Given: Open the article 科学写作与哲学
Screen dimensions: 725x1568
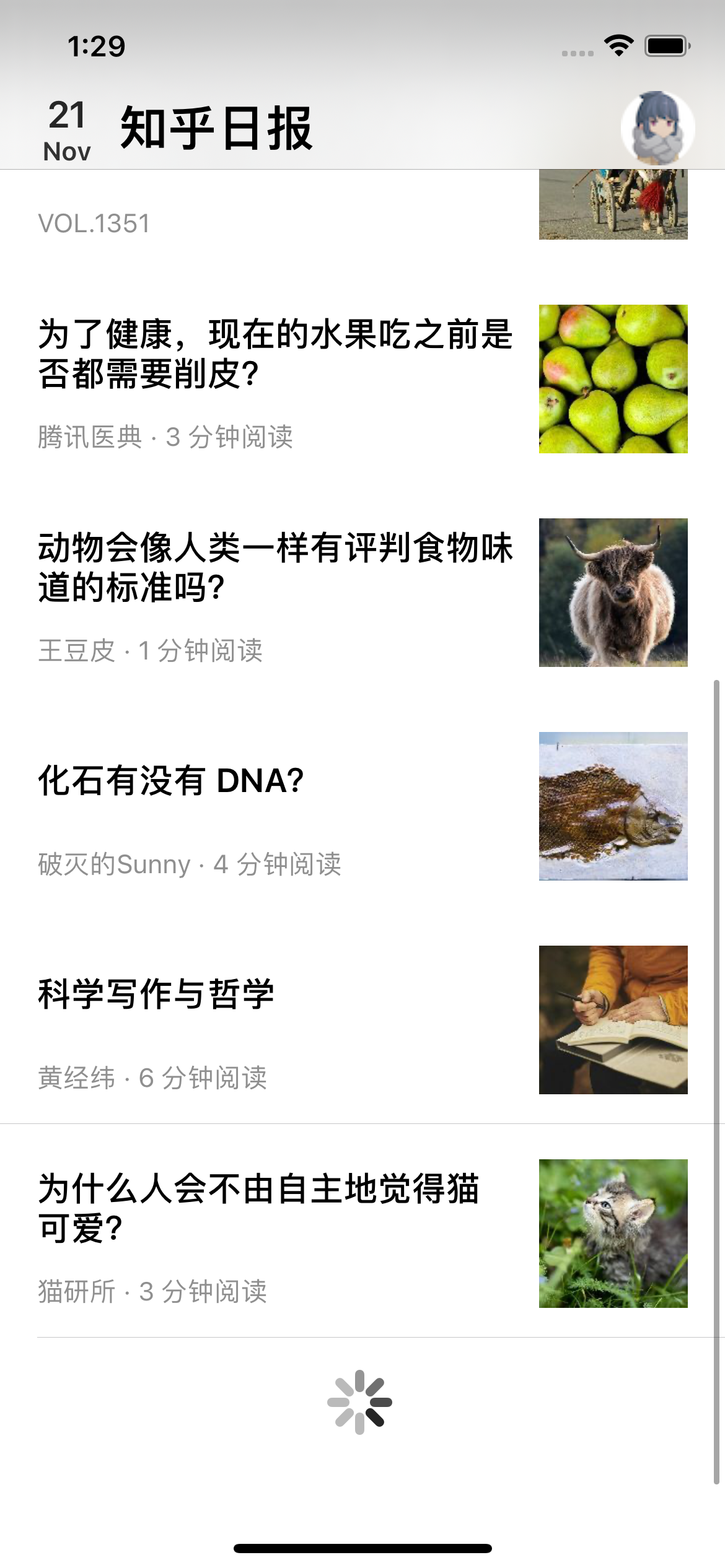Looking at the screenshot, I should (x=156, y=994).
